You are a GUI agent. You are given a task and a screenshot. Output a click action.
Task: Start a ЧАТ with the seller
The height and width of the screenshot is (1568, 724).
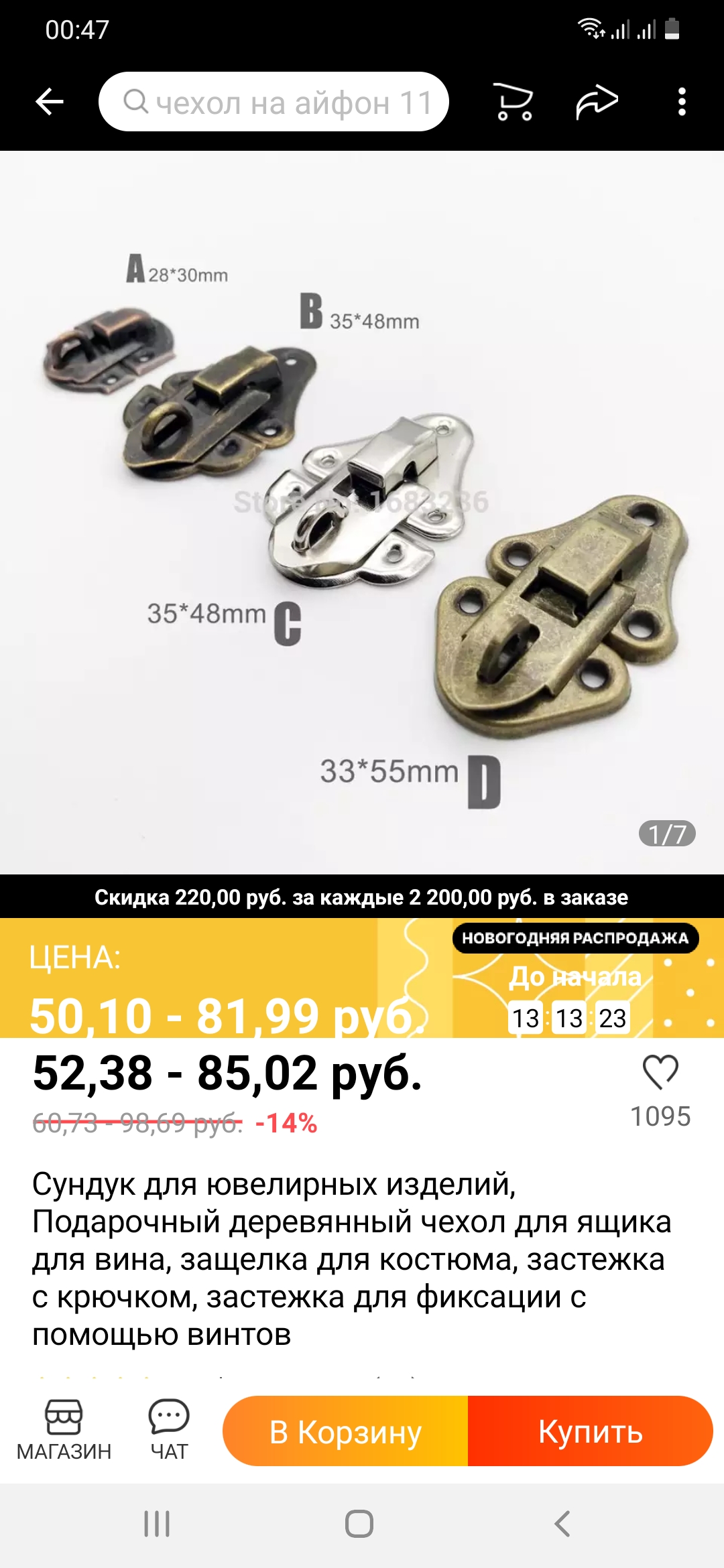click(x=169, y=1430)
